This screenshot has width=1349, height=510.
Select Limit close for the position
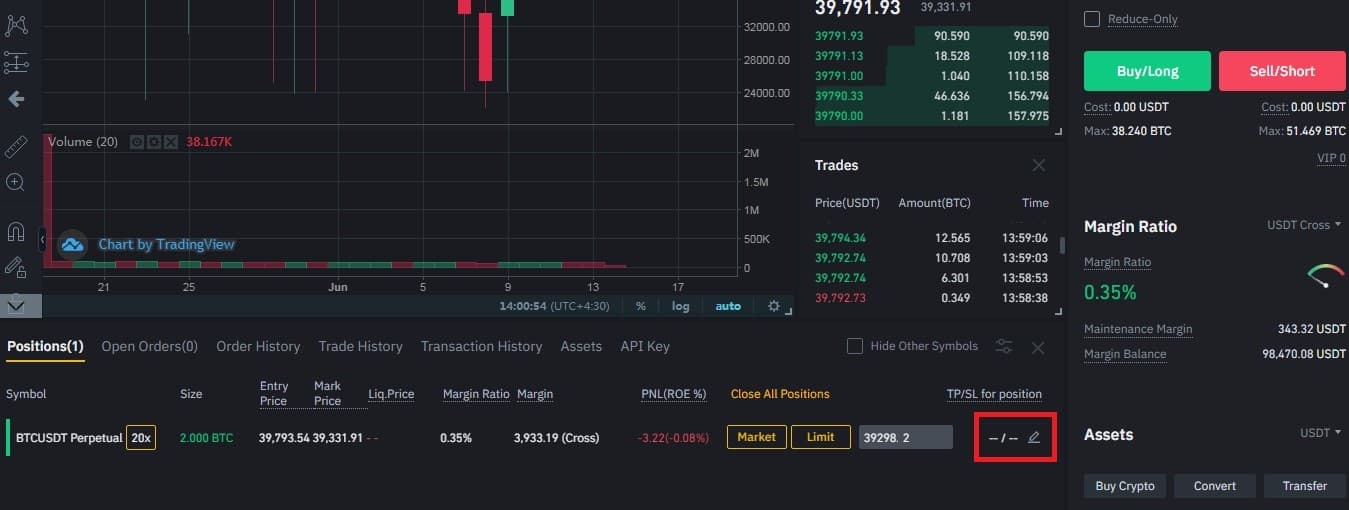coord(820,437)
